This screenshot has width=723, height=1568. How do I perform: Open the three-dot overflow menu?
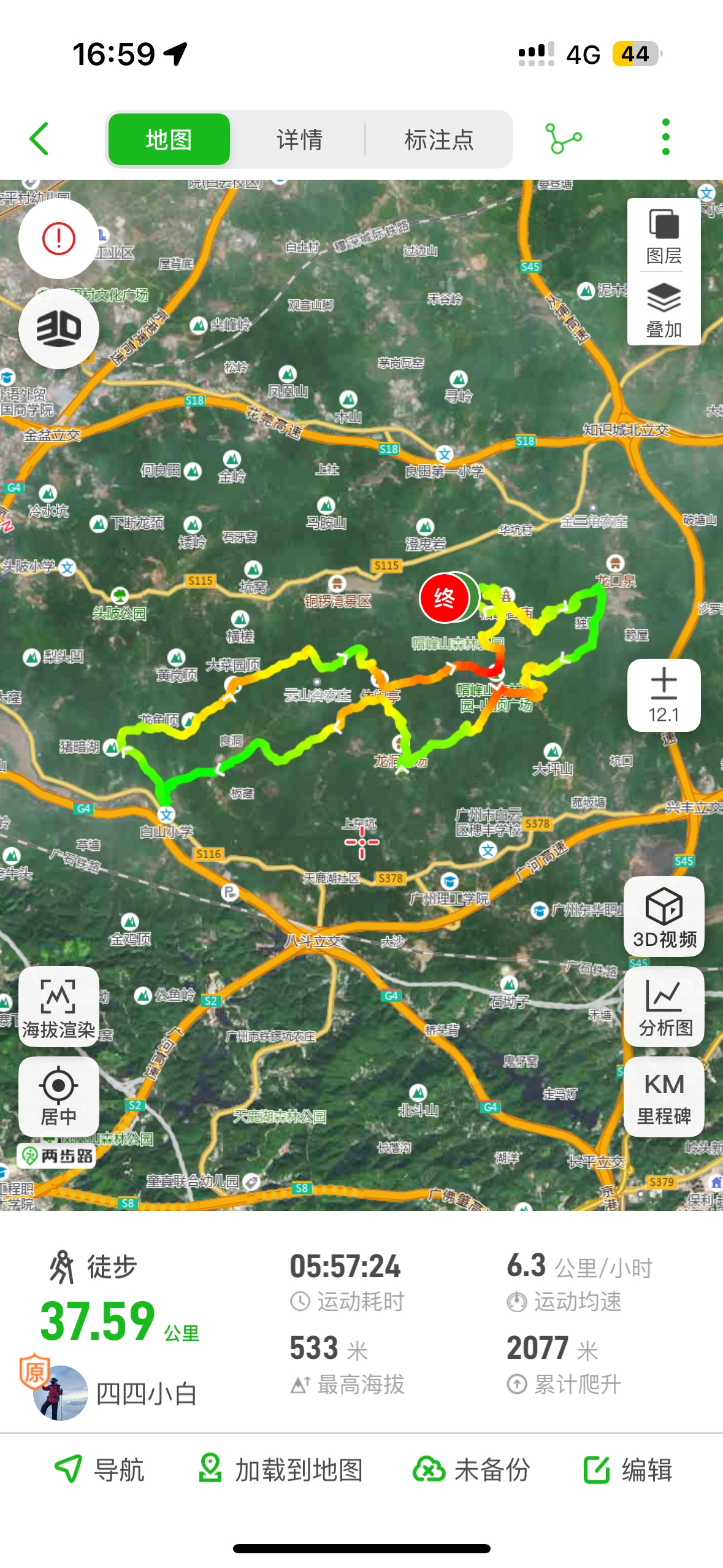pyautogui.click(x=666, y=137)
